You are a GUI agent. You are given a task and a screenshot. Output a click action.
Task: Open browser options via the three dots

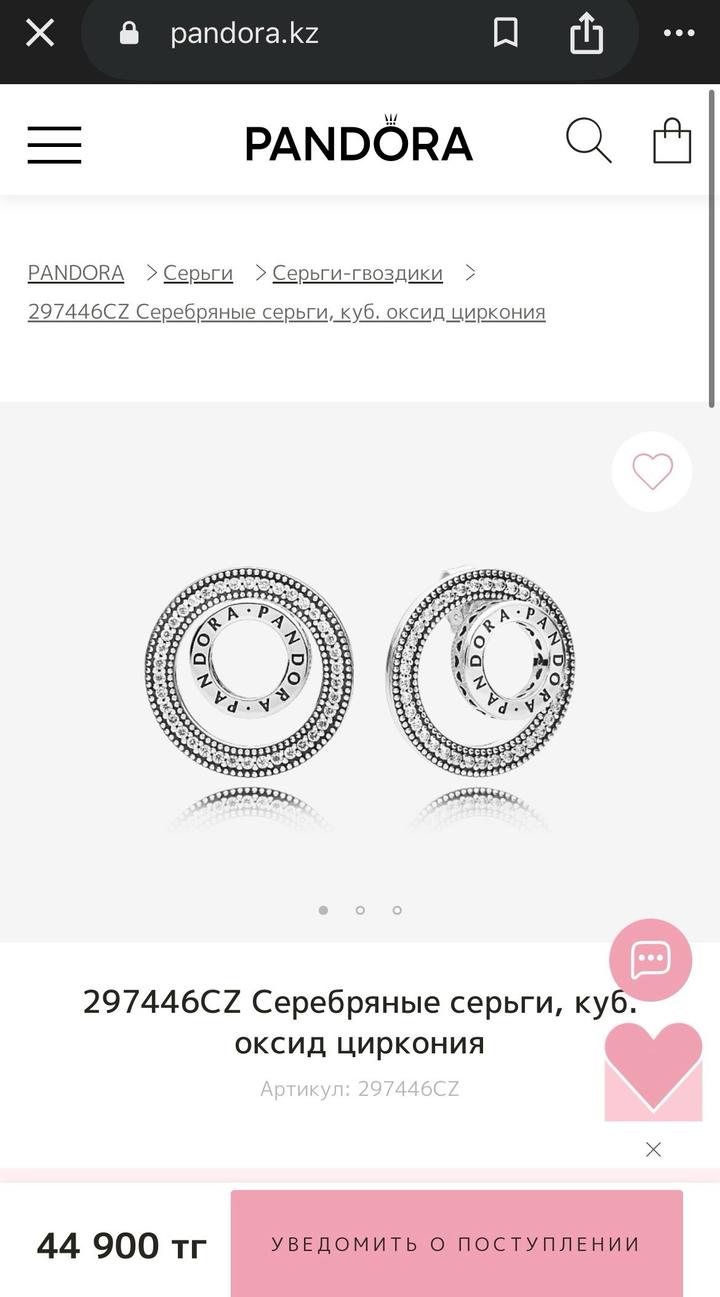tap(678, 32)
